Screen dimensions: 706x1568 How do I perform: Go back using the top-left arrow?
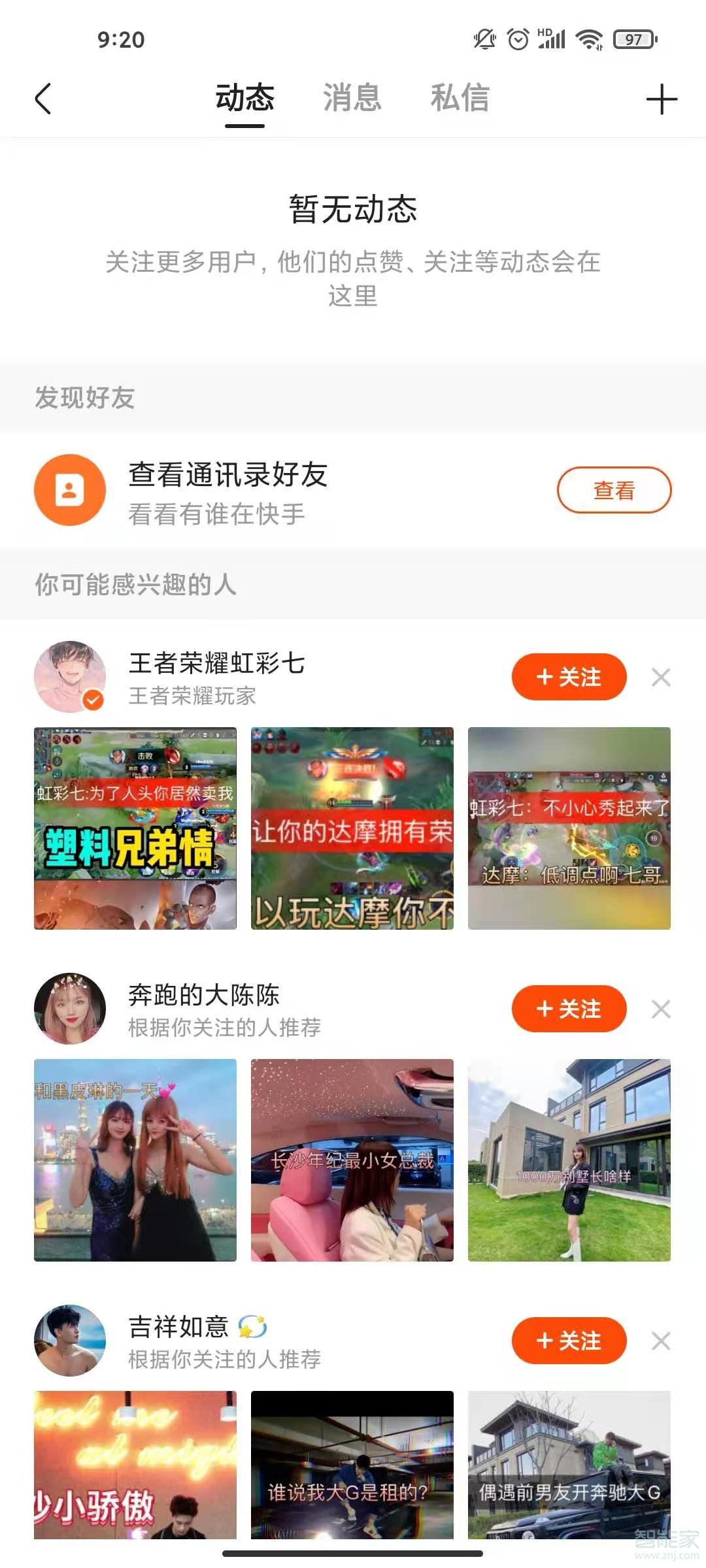coord(43,99)
